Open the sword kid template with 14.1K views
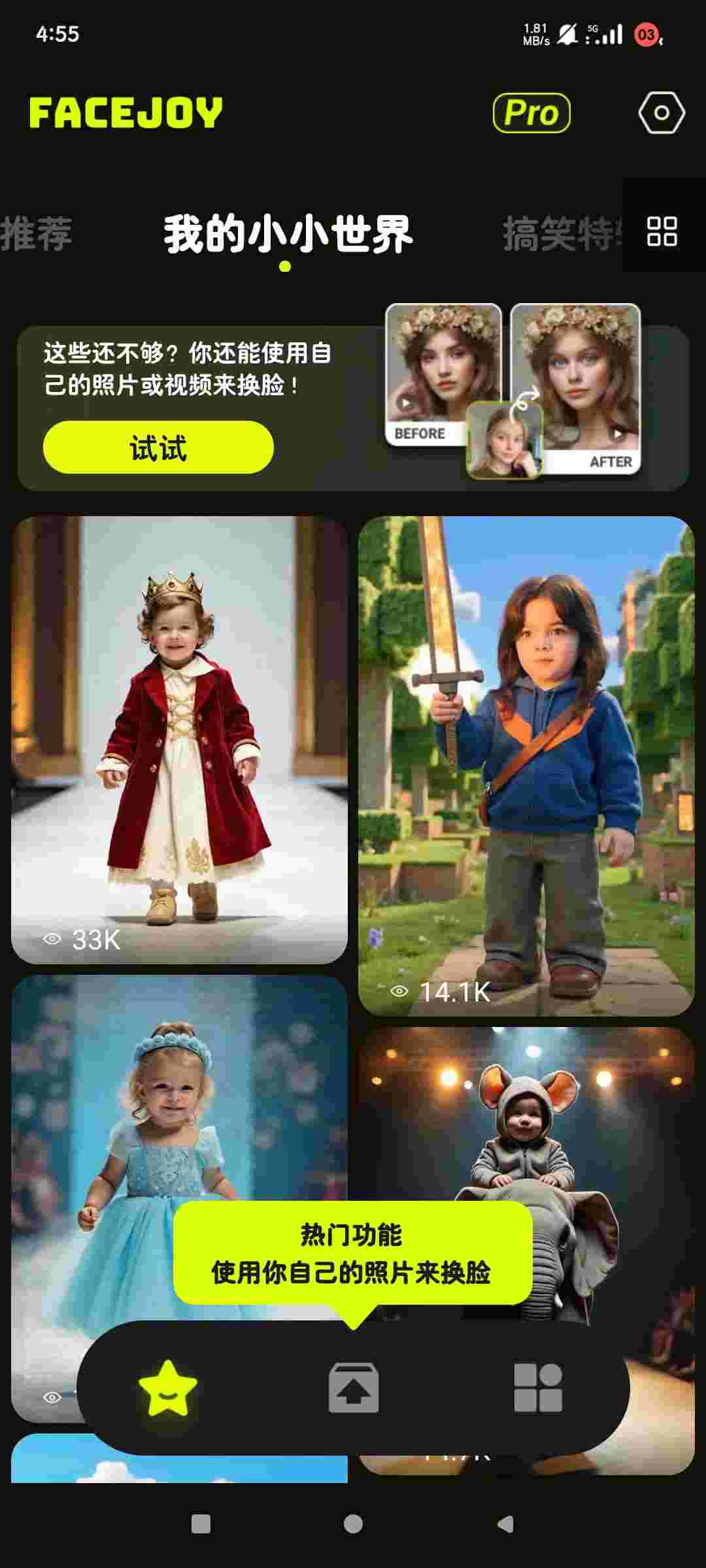706x1568 pixels. [526, 764]
